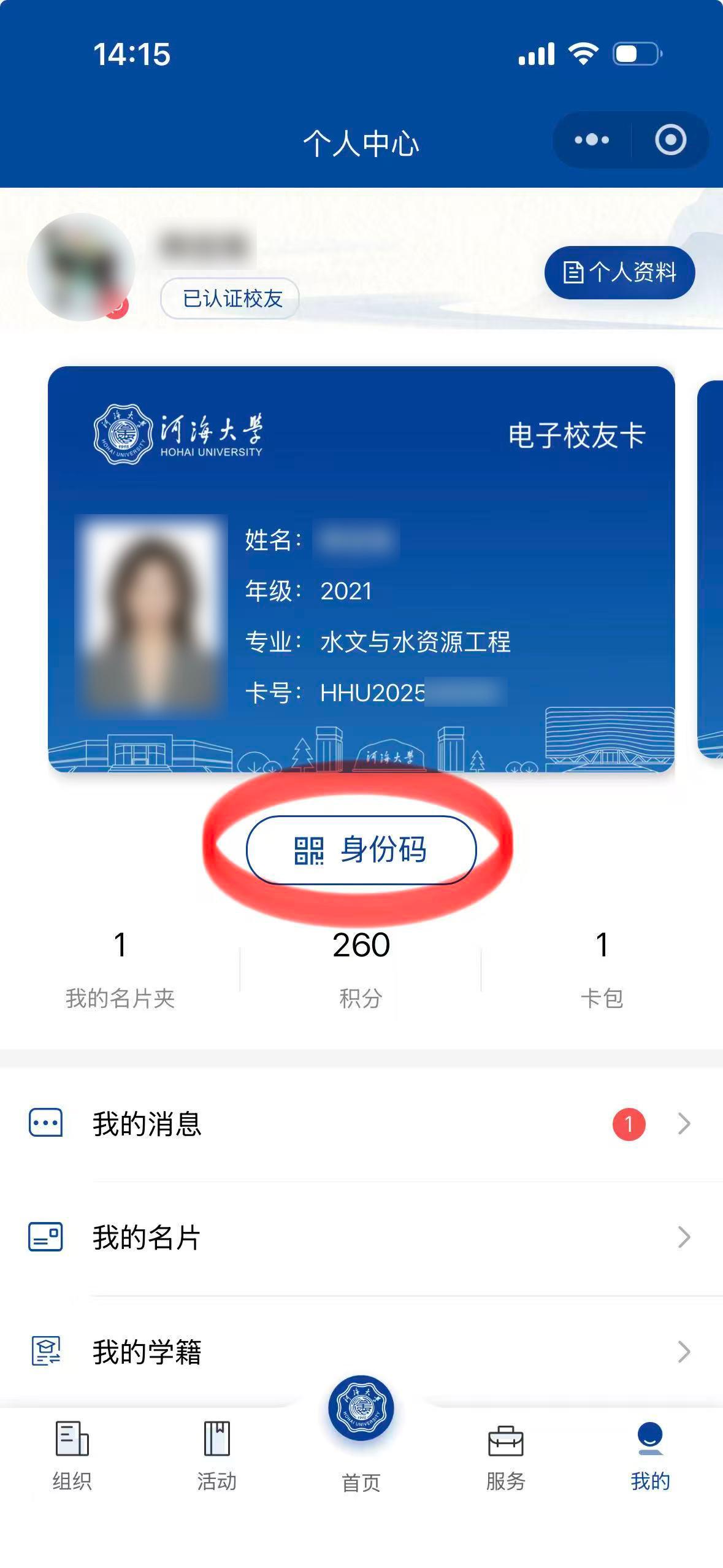
Task: Close the mini program via circle icon
Action: [670, 140]
